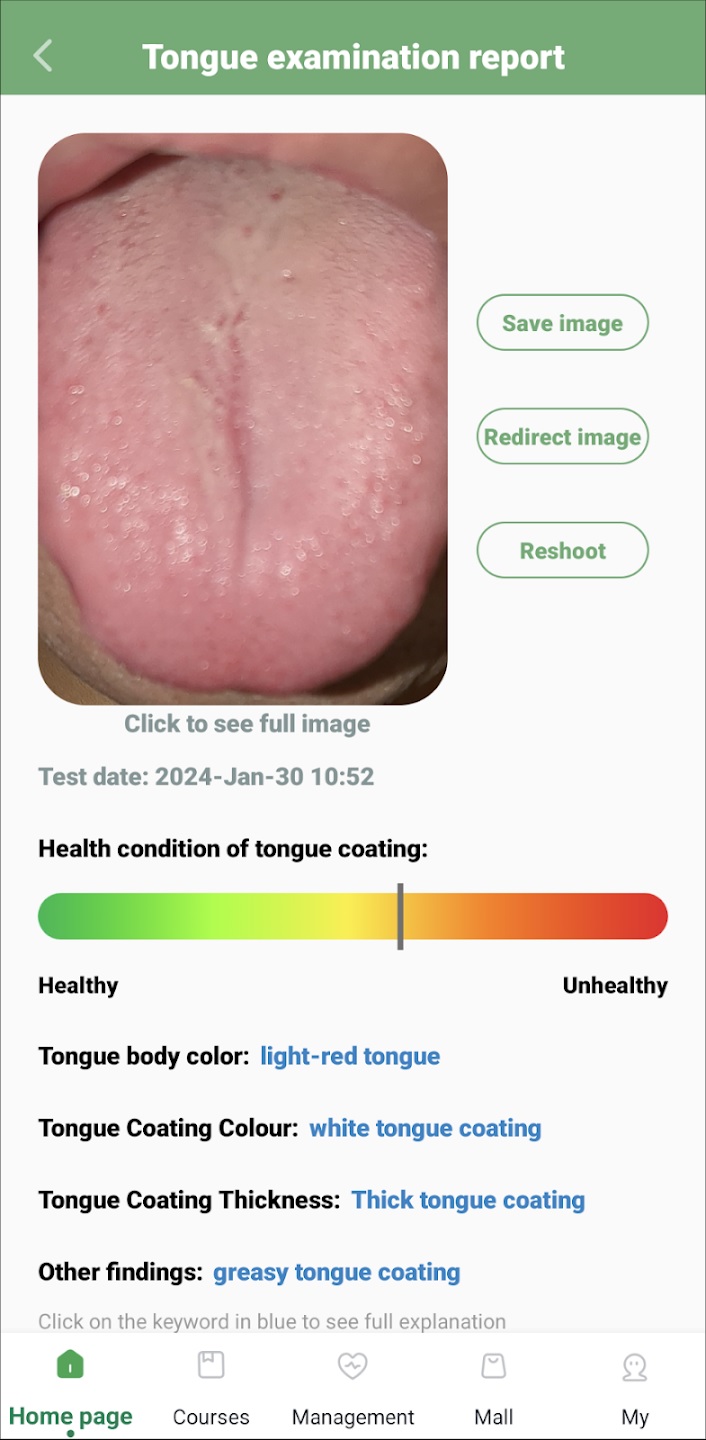The width and height of the screenshot is (706, 1440).
Task: Retake the photo with Reshoot
Action: (x=562, y=551)
